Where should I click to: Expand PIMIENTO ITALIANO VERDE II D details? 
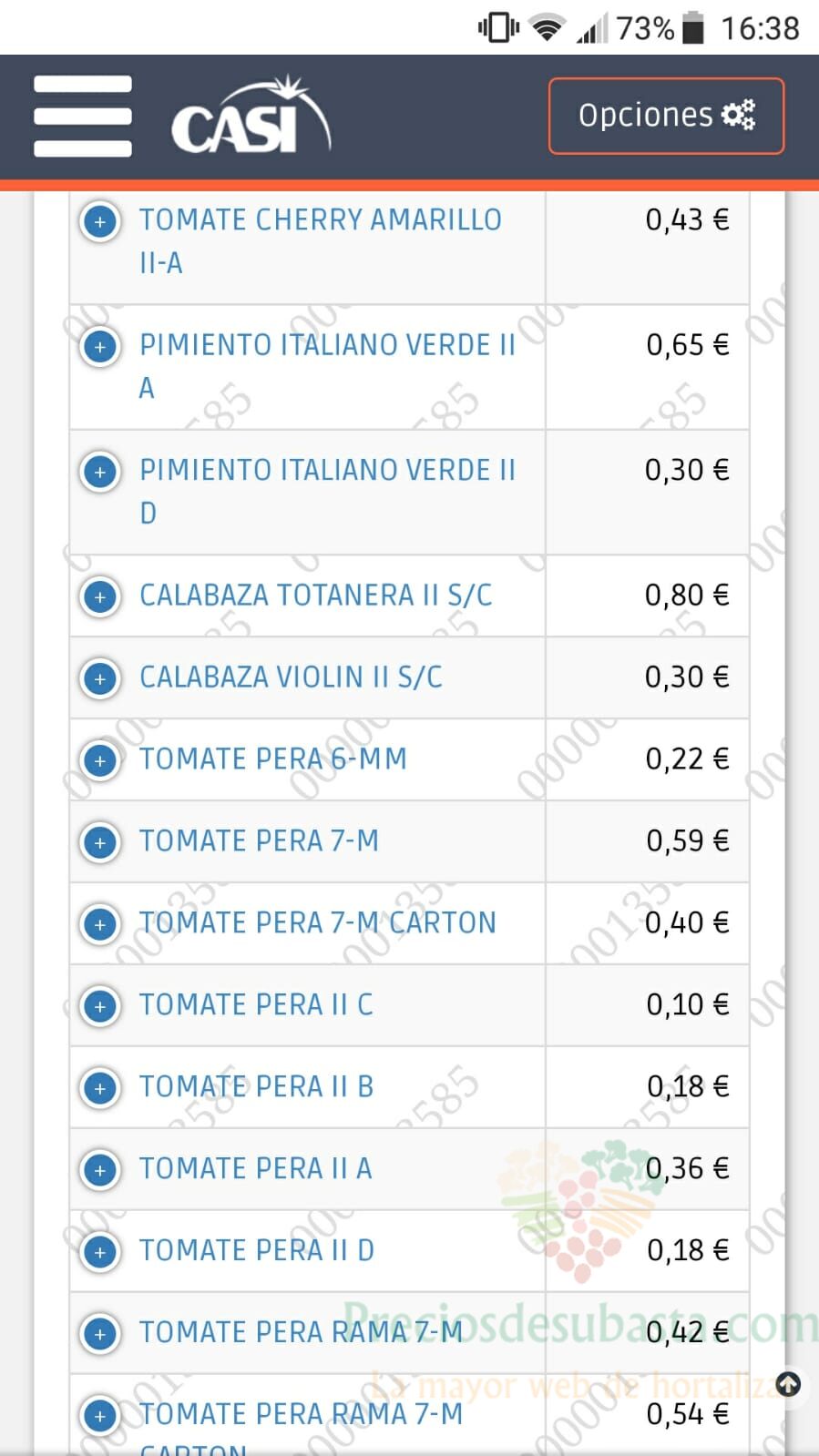(x=100, y=472)
